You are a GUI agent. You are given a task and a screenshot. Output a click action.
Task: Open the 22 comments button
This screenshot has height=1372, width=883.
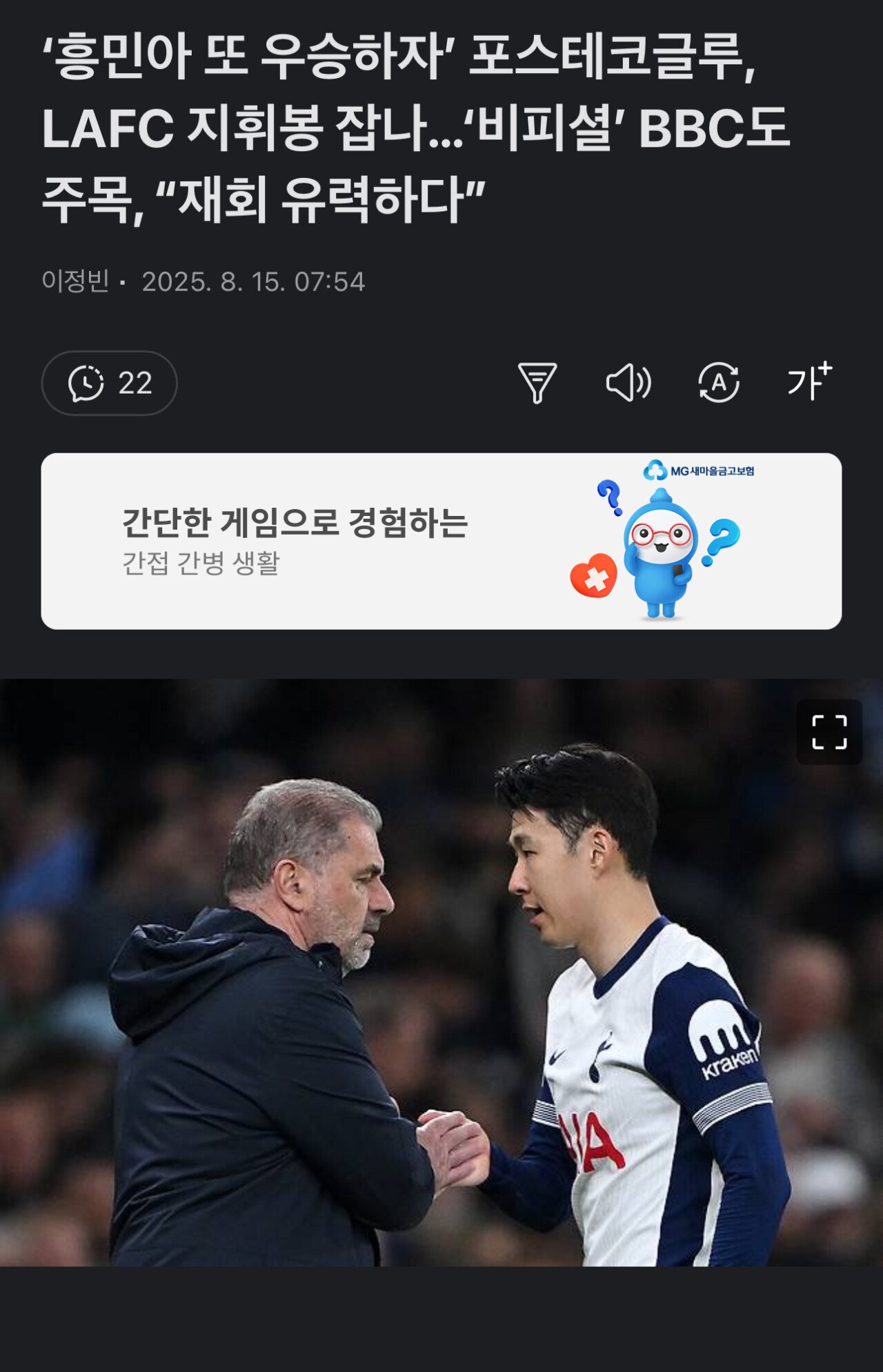pyautogui.click(x=109, y=383)
